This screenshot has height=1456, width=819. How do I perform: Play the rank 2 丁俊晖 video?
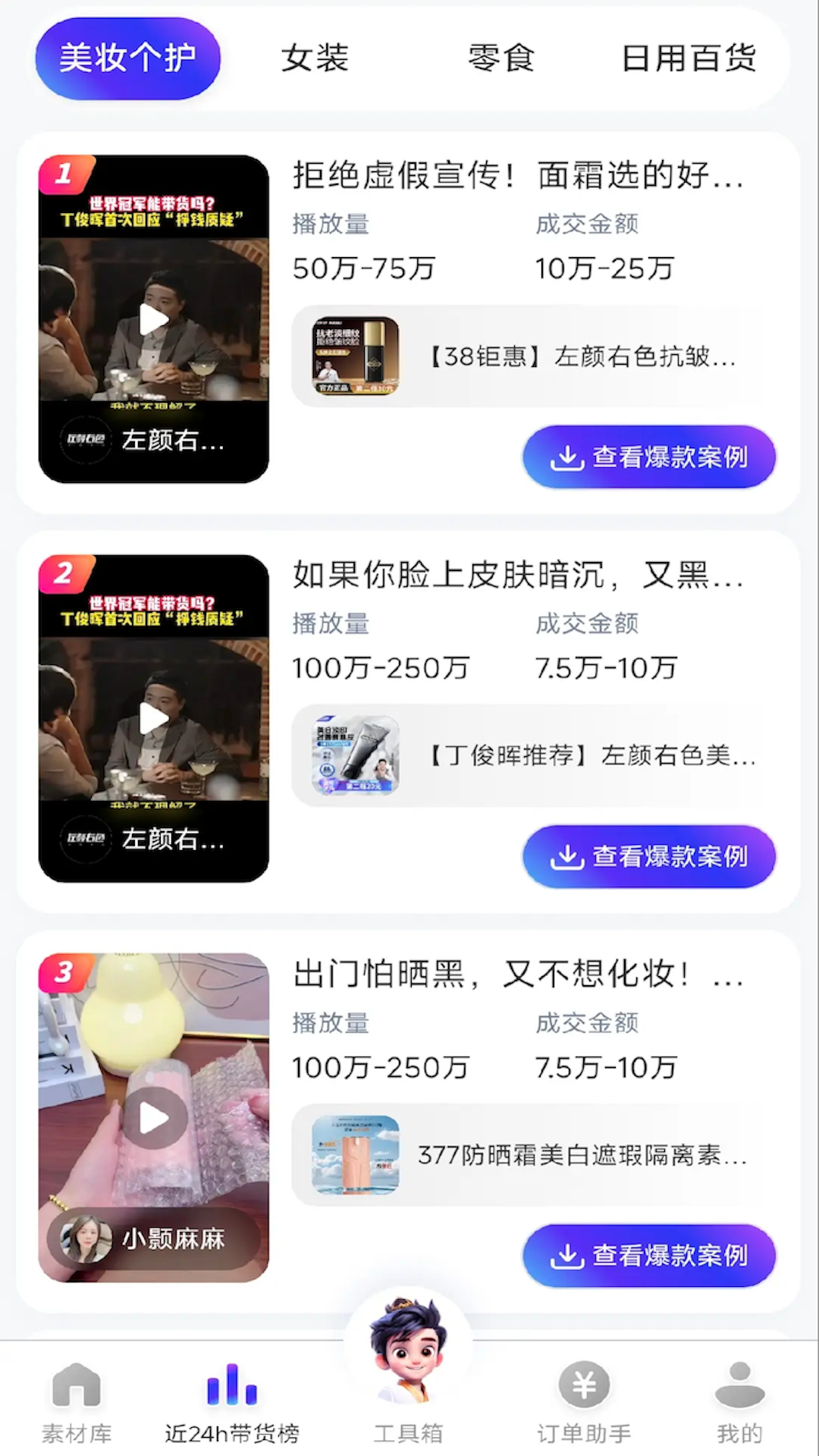click(153, 719)
